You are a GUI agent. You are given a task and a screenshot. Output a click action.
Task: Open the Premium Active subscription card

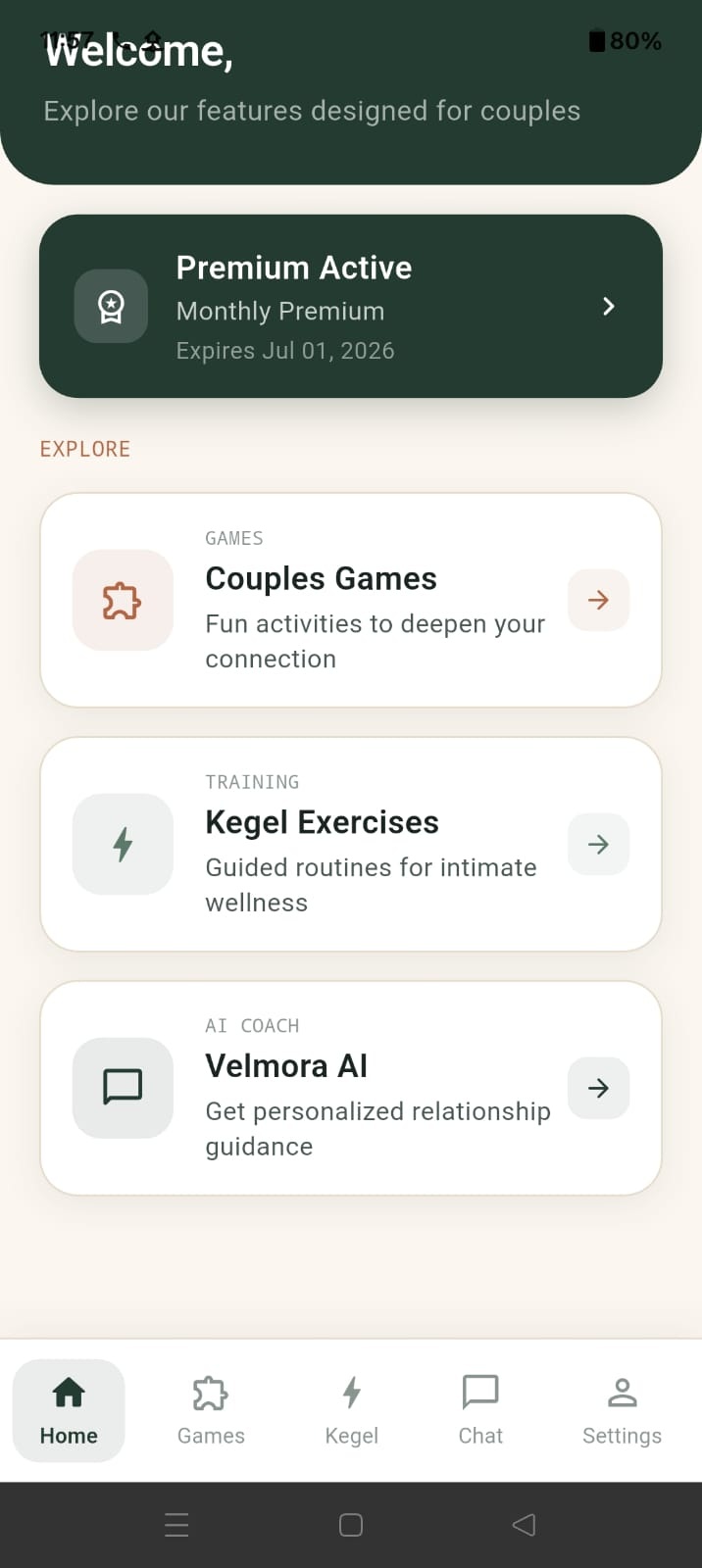point(351,306)
